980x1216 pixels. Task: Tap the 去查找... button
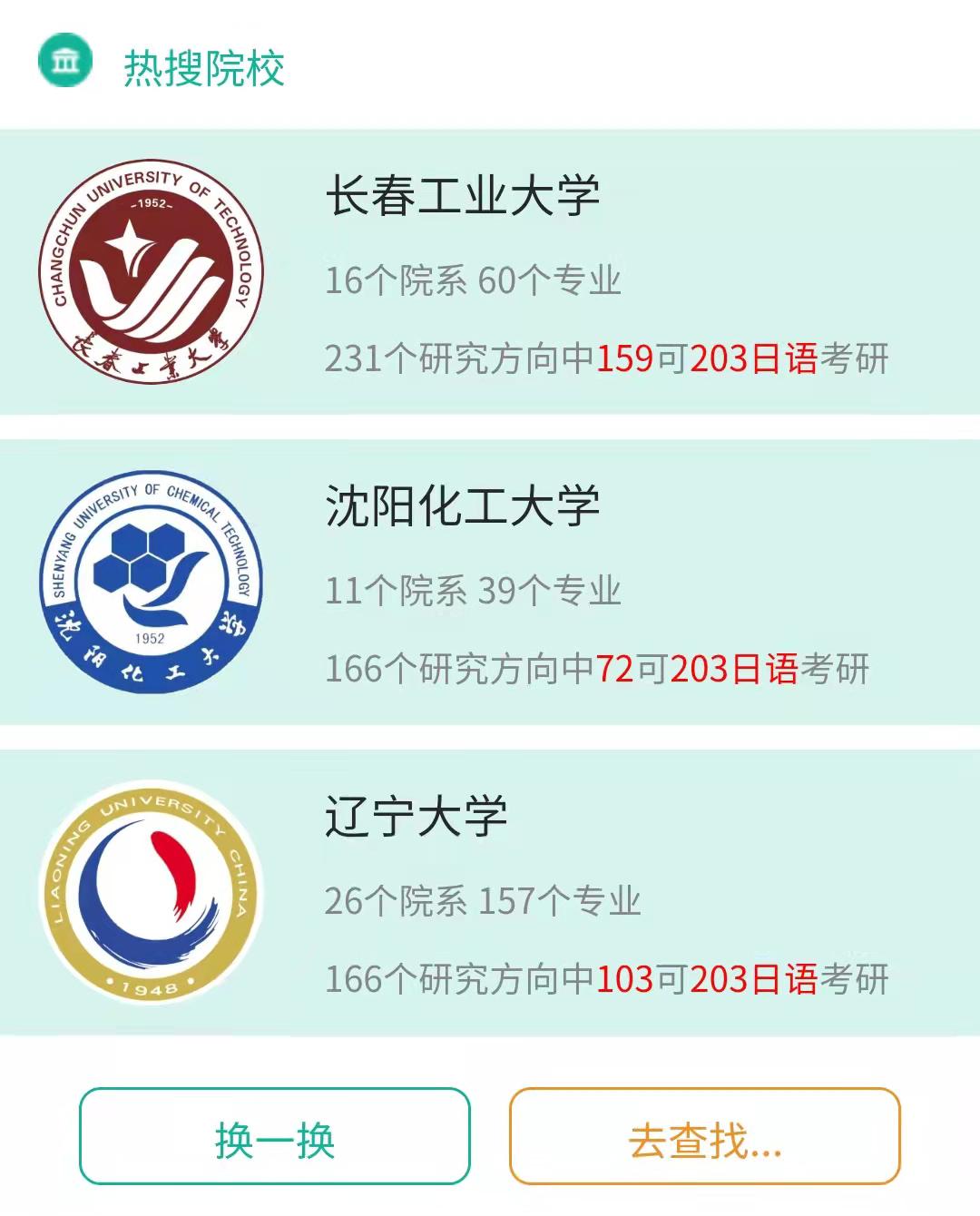(x=704, y=1136)
